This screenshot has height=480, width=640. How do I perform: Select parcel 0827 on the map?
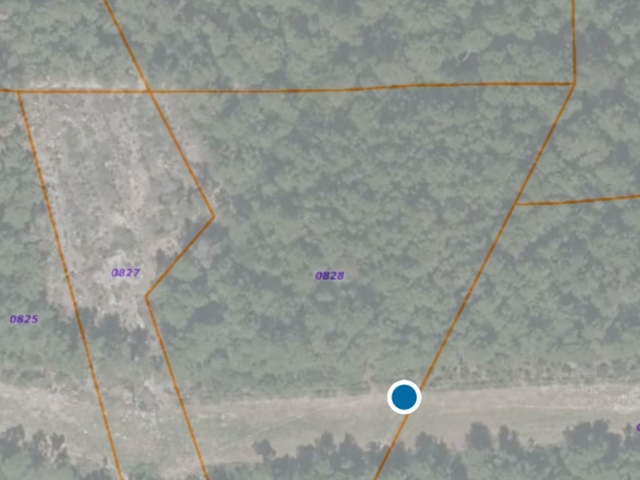[125, 273]
